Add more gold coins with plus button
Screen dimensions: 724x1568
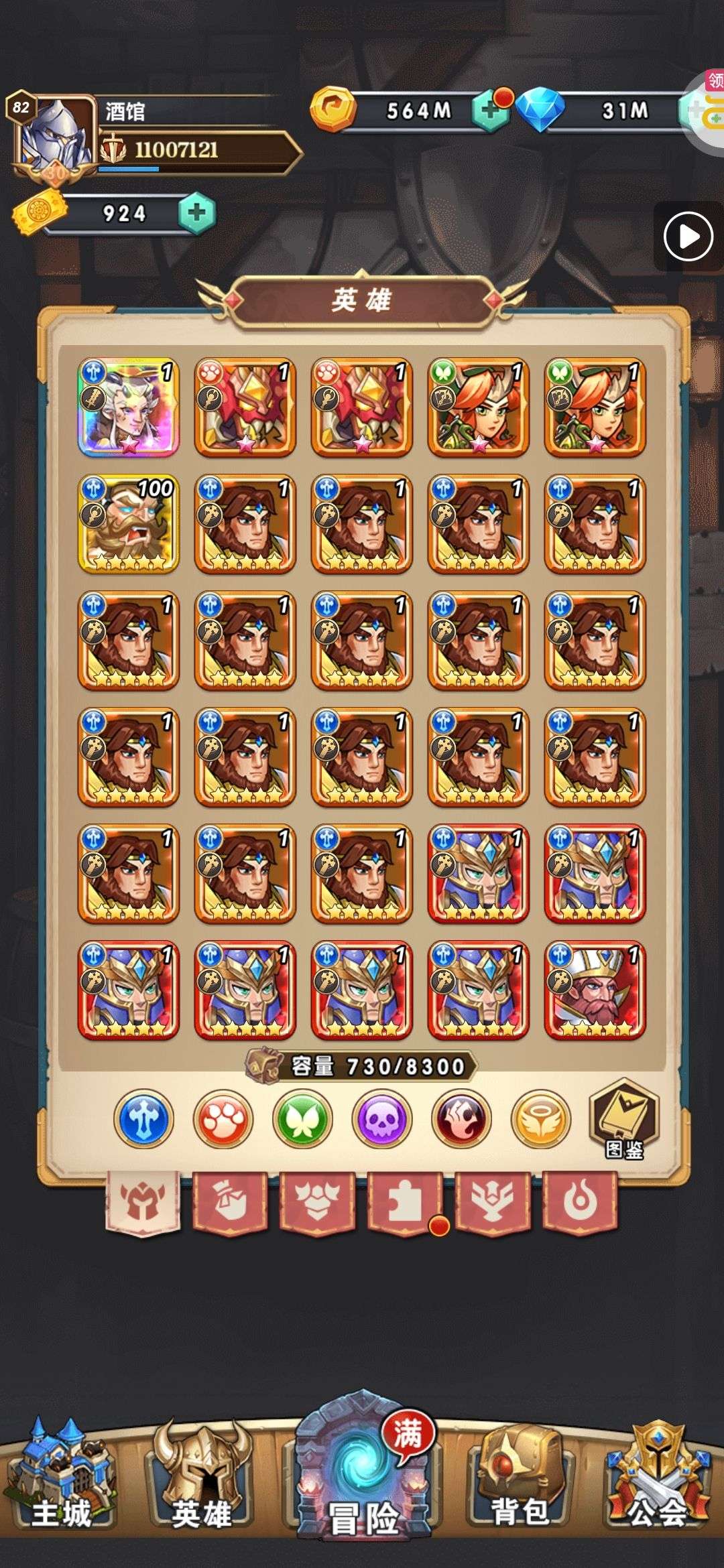tap(491, 111)
